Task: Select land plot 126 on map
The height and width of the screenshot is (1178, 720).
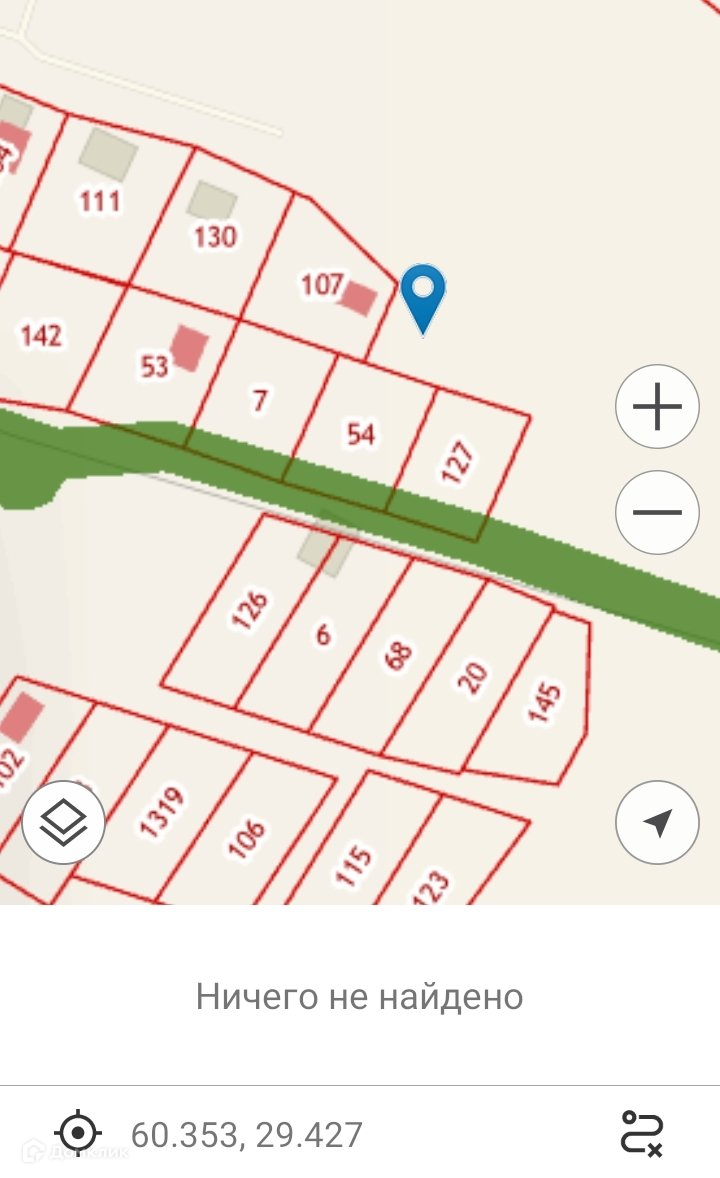Action: click(x=250, y=610)
